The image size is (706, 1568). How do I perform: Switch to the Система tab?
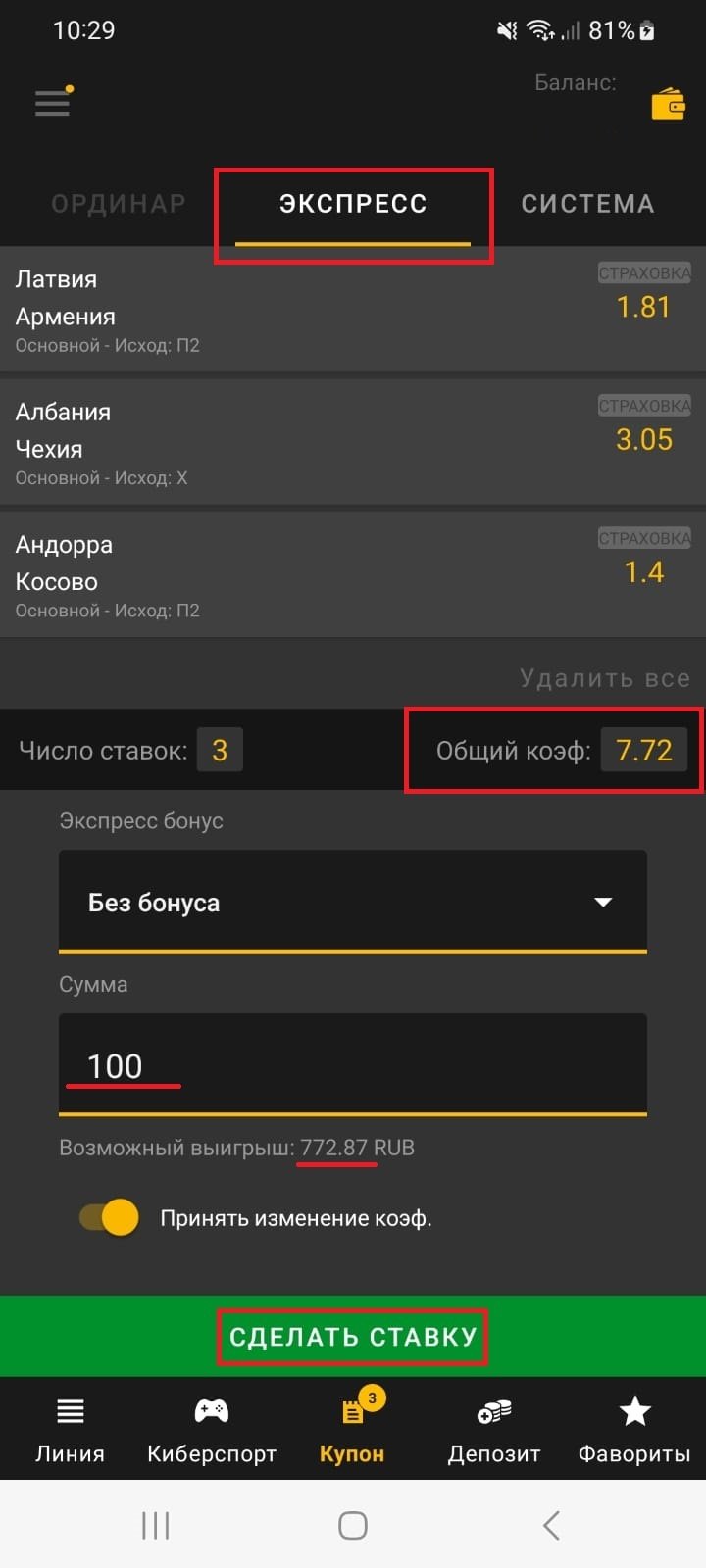(x=587, y=204)
